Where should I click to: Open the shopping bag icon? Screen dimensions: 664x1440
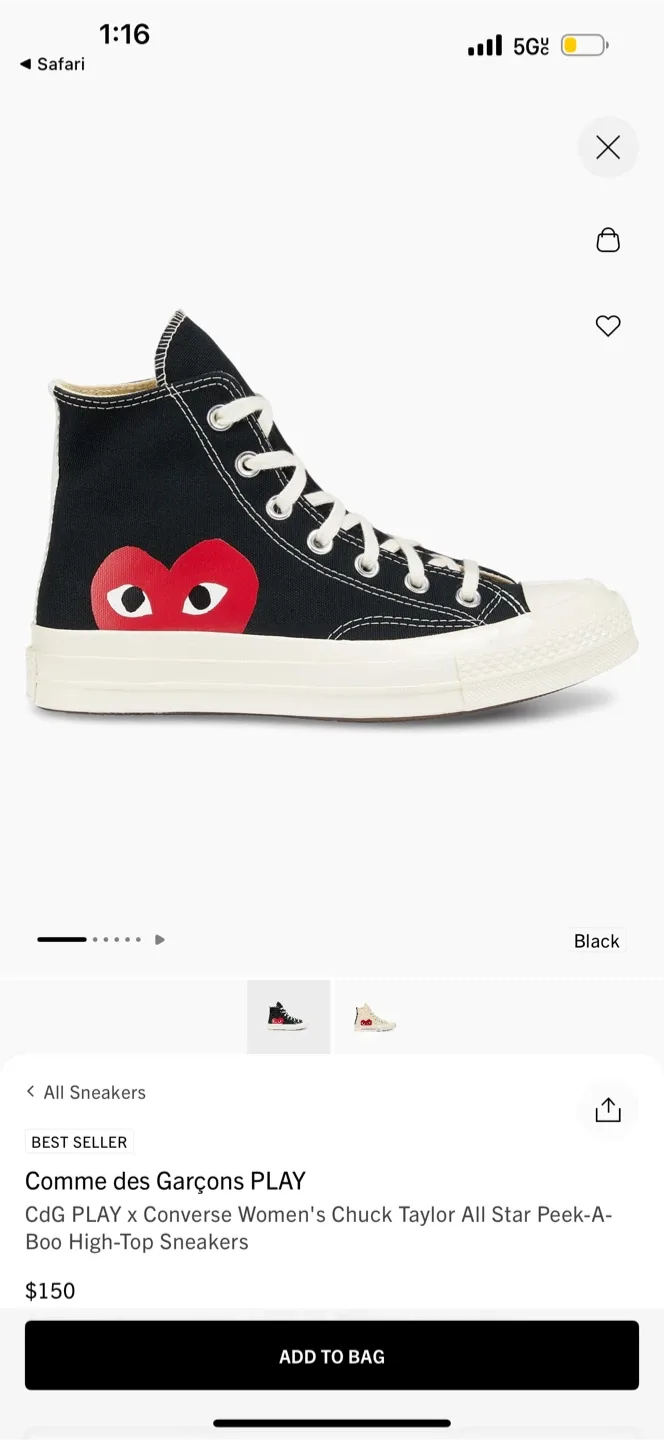[x=607, y=240]
